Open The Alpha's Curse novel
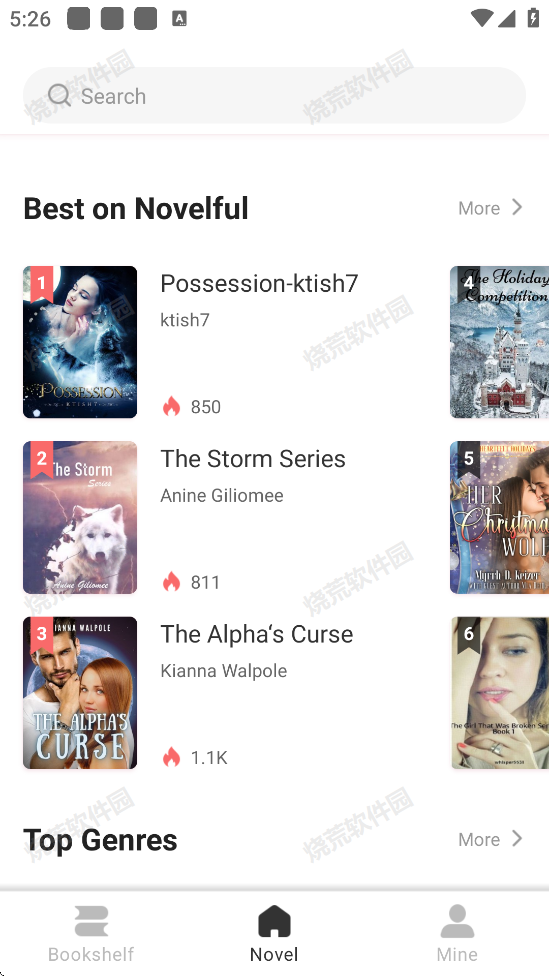The width and height of the screenshot is (549, 976). [x=225, y=693]
